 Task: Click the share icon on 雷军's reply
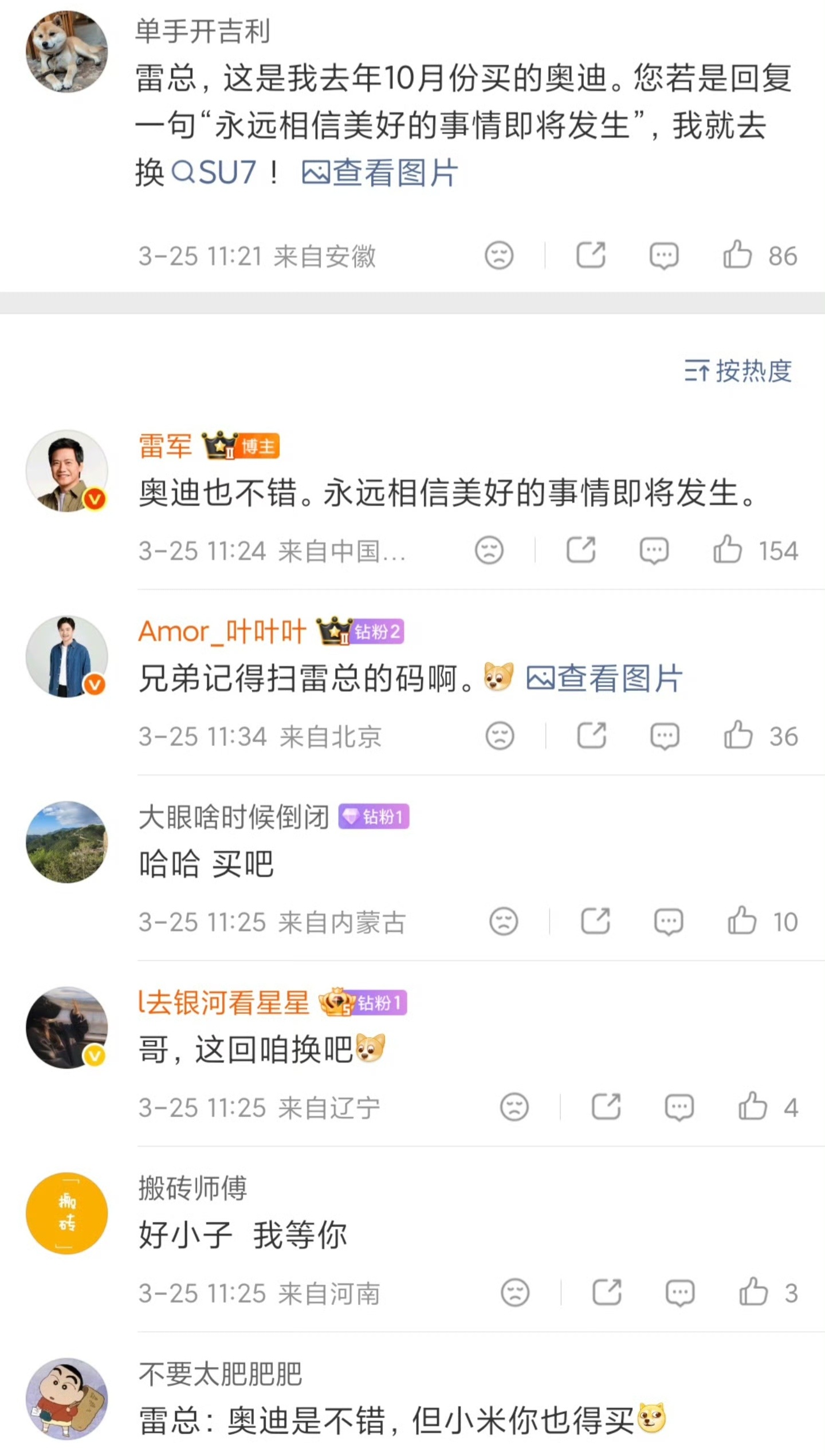click(x=582, y=549)
